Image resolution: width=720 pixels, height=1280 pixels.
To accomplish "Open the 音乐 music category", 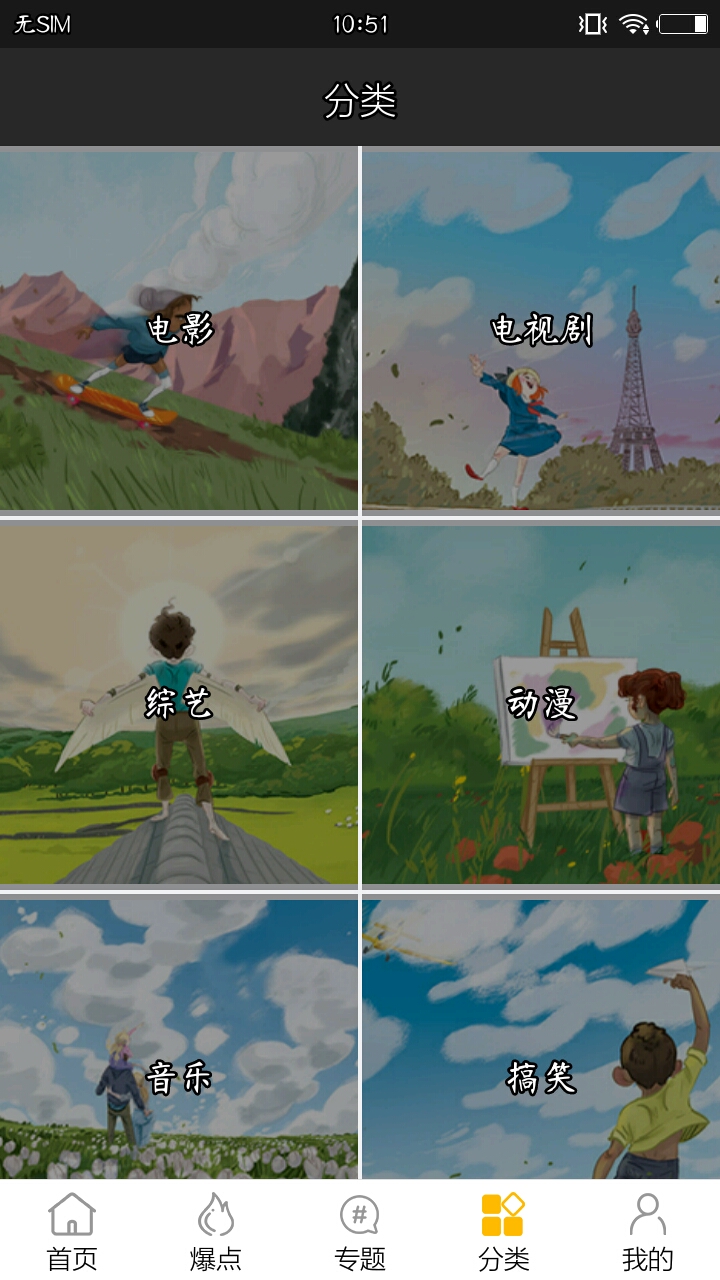I will pyautogui.click(x=178, y=1080).
